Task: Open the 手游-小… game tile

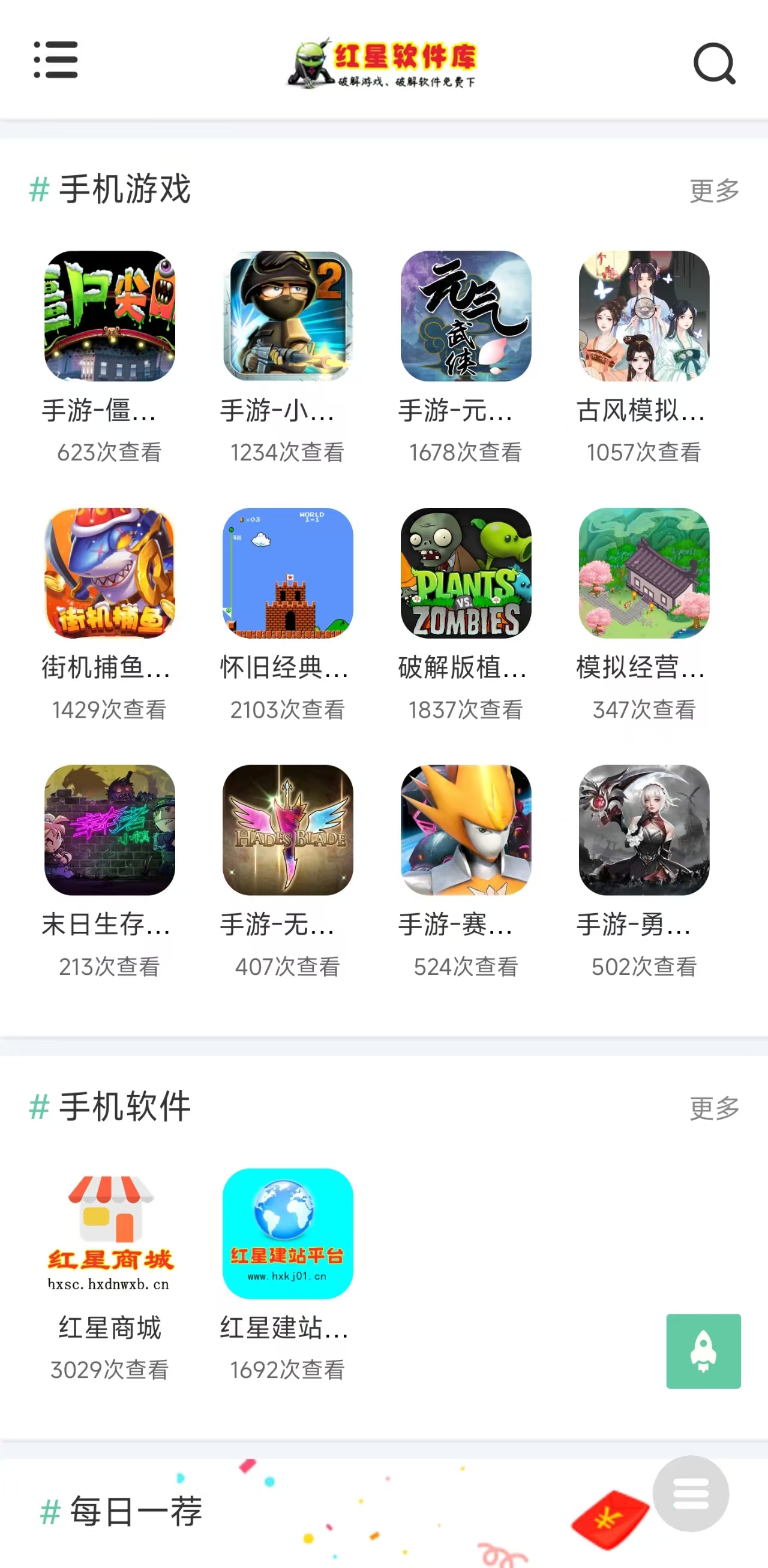Action: [x=287, y=317]
